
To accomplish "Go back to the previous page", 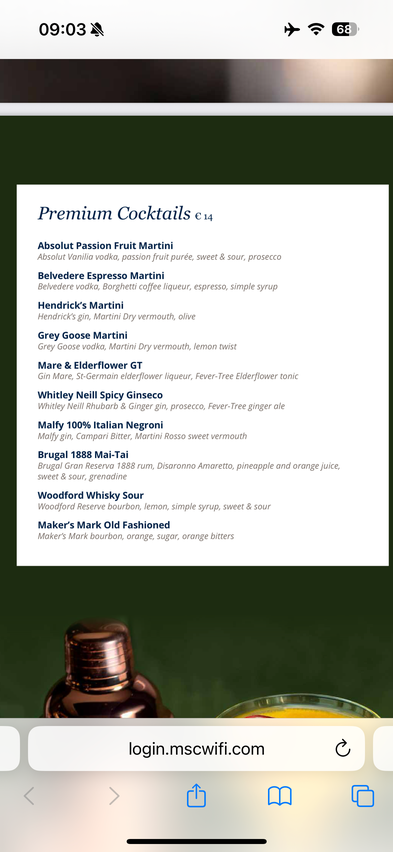I will pyautogui.click(x=29, y=797).
